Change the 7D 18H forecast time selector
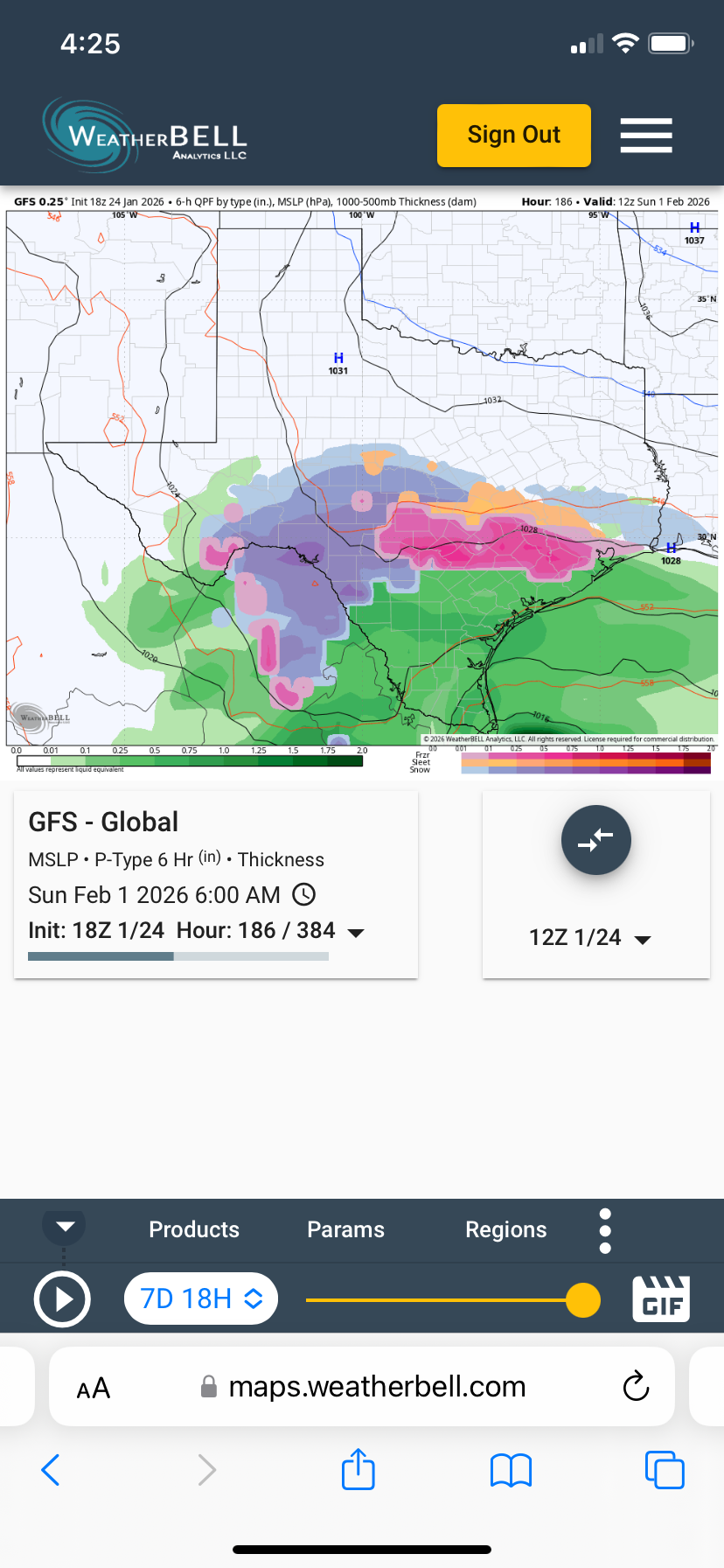The width and height of the screenshot is (724, 1568). pos(201,1298)
